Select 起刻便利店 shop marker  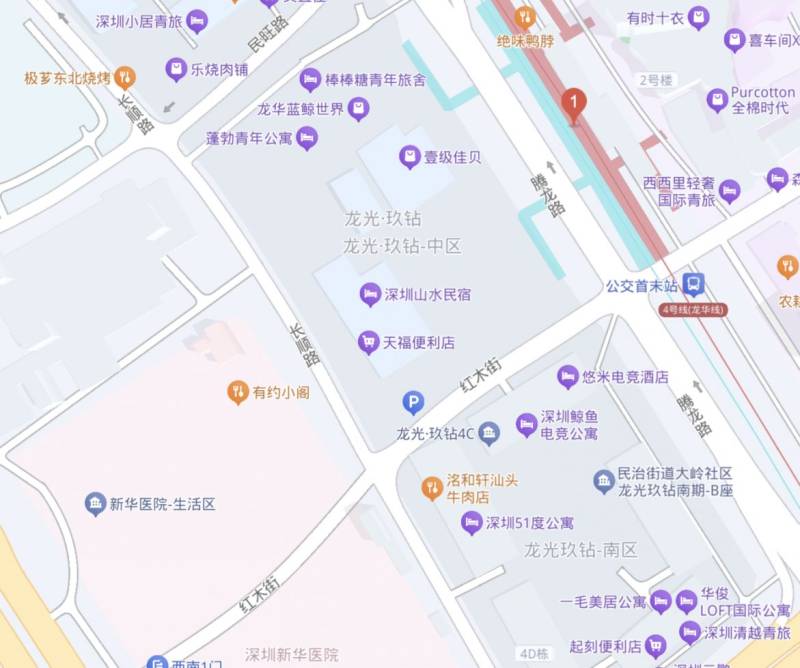pyautogui.click(x=655, y=646)
